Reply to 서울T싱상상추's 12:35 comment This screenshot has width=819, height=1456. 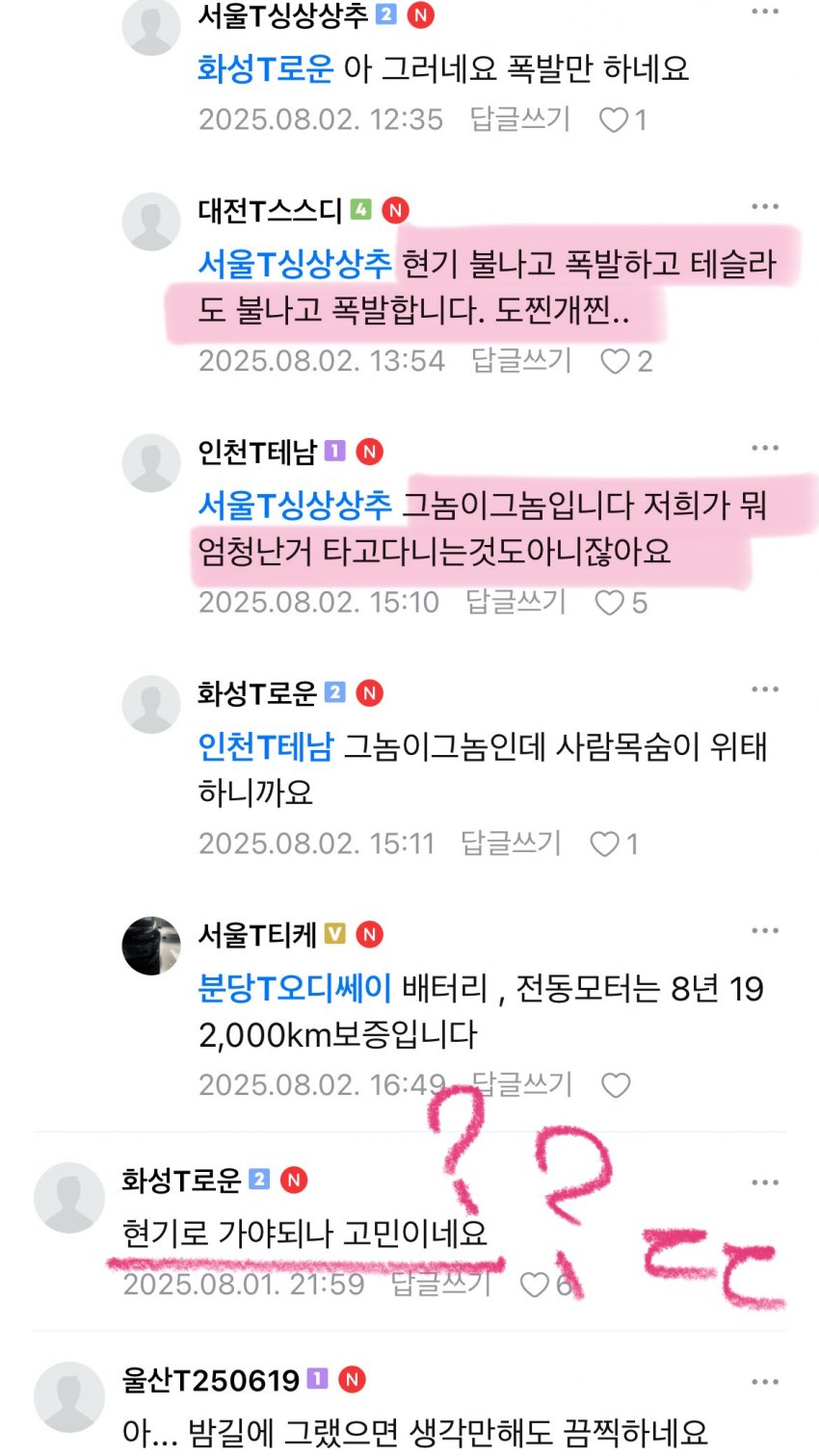click(520, 119)
